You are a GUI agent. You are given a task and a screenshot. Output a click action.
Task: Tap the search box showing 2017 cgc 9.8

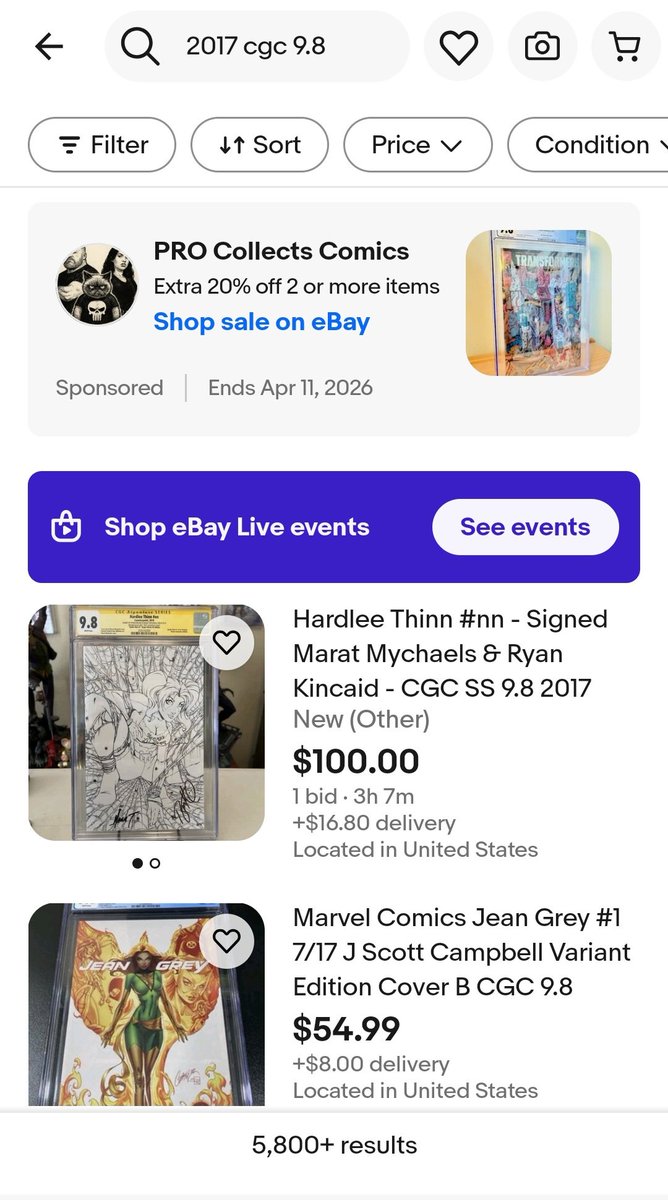tap(256, 46)
